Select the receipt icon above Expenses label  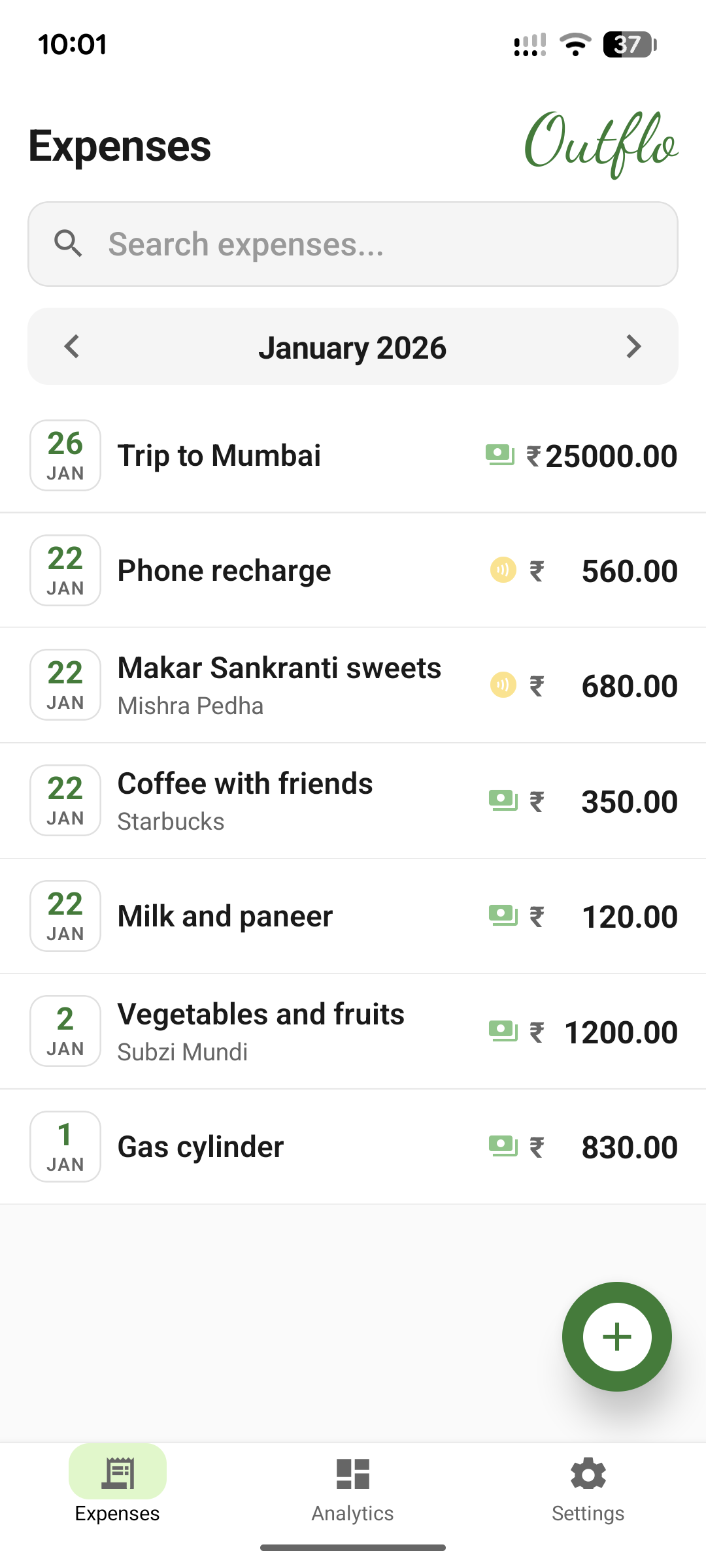[117, 1472]
